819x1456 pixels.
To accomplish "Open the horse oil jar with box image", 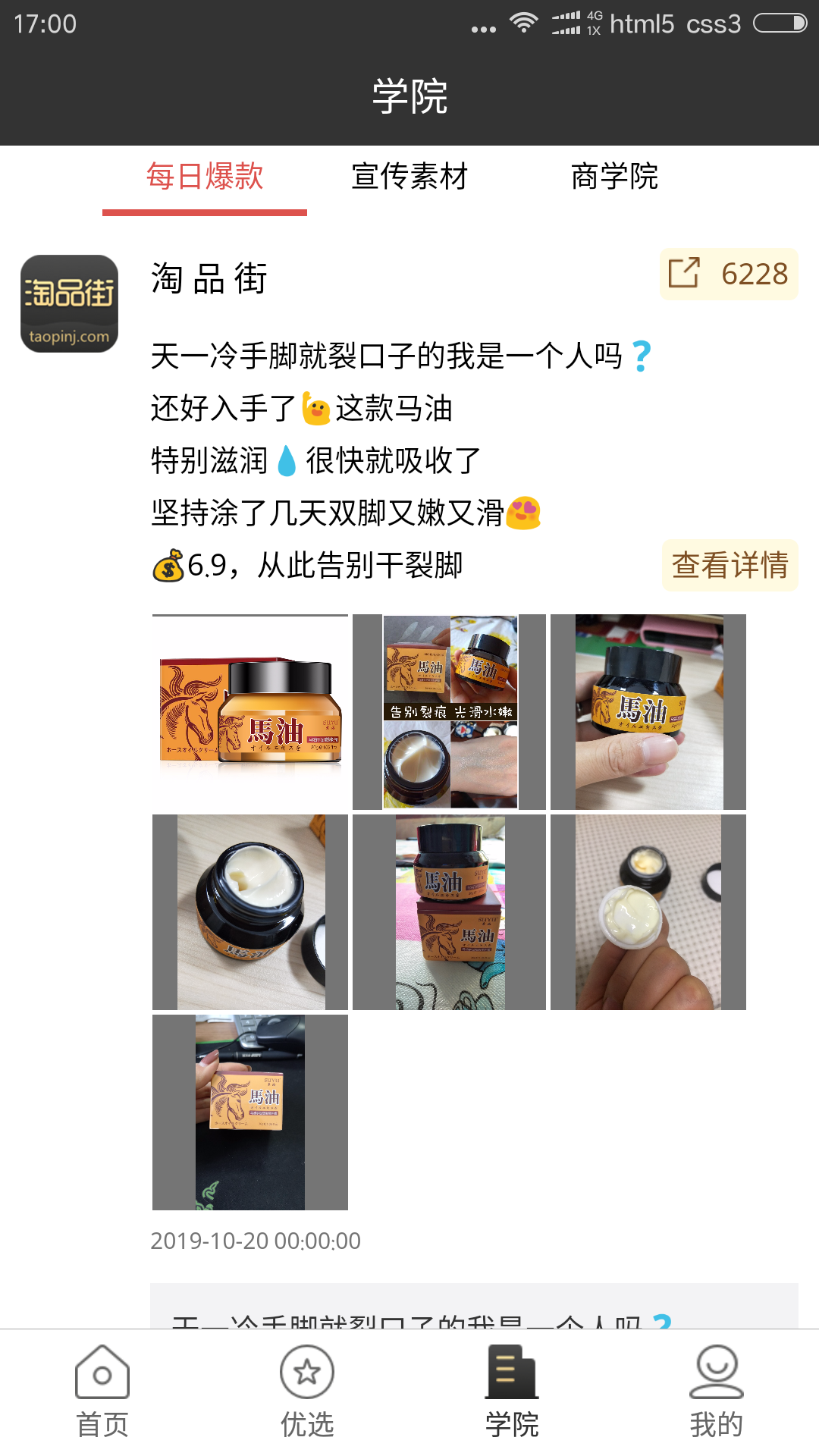I will (250, 712).
